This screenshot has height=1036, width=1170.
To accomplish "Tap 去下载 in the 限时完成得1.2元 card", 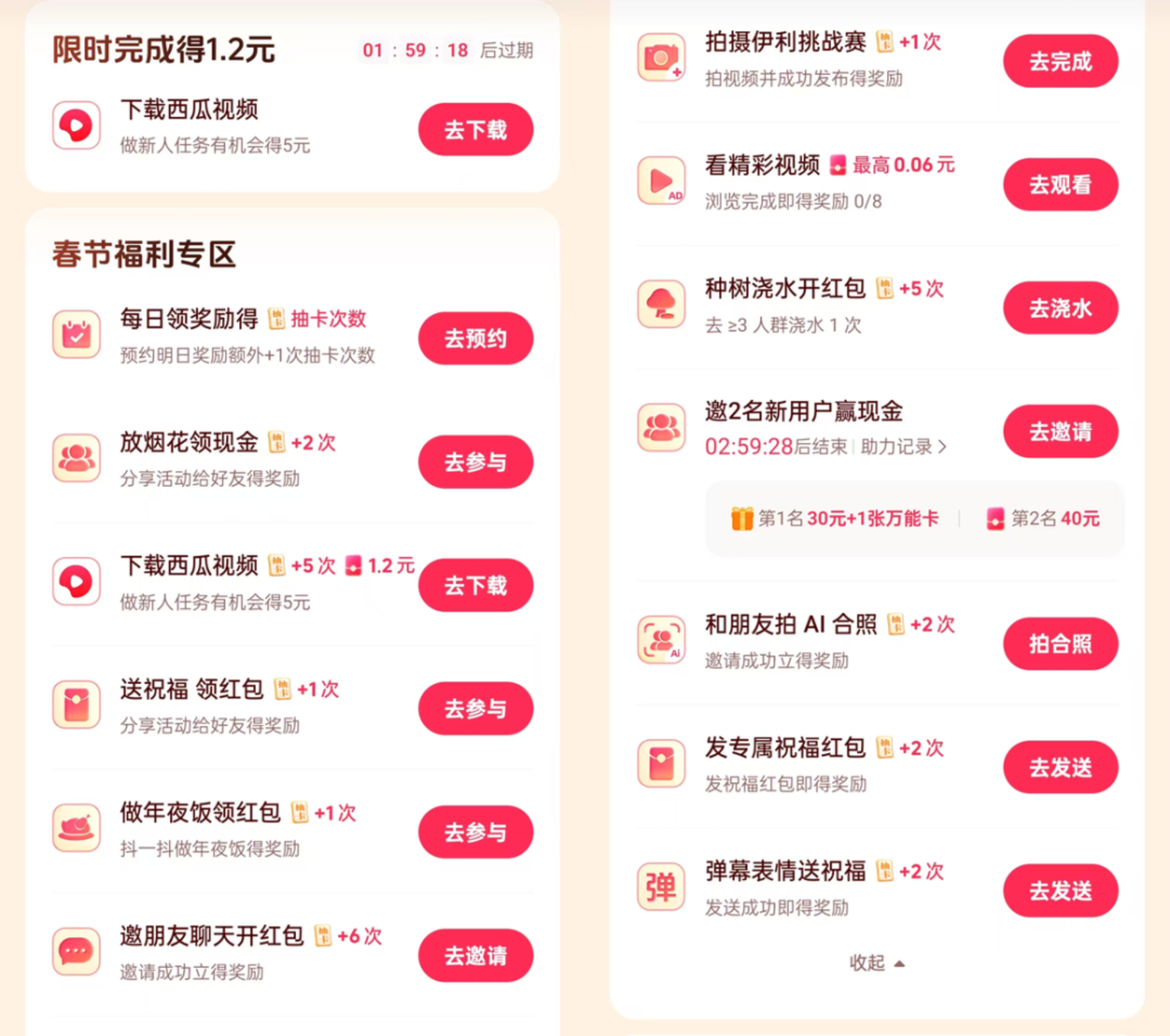I will (x=476, y=129).
